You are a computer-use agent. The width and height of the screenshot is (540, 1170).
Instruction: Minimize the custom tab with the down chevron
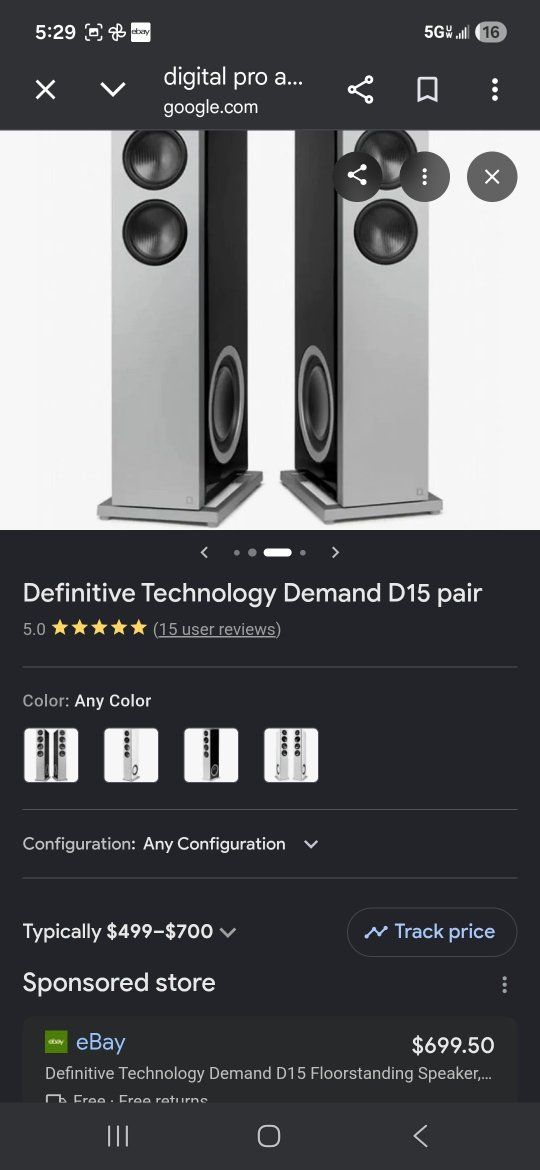coord(113,90)
